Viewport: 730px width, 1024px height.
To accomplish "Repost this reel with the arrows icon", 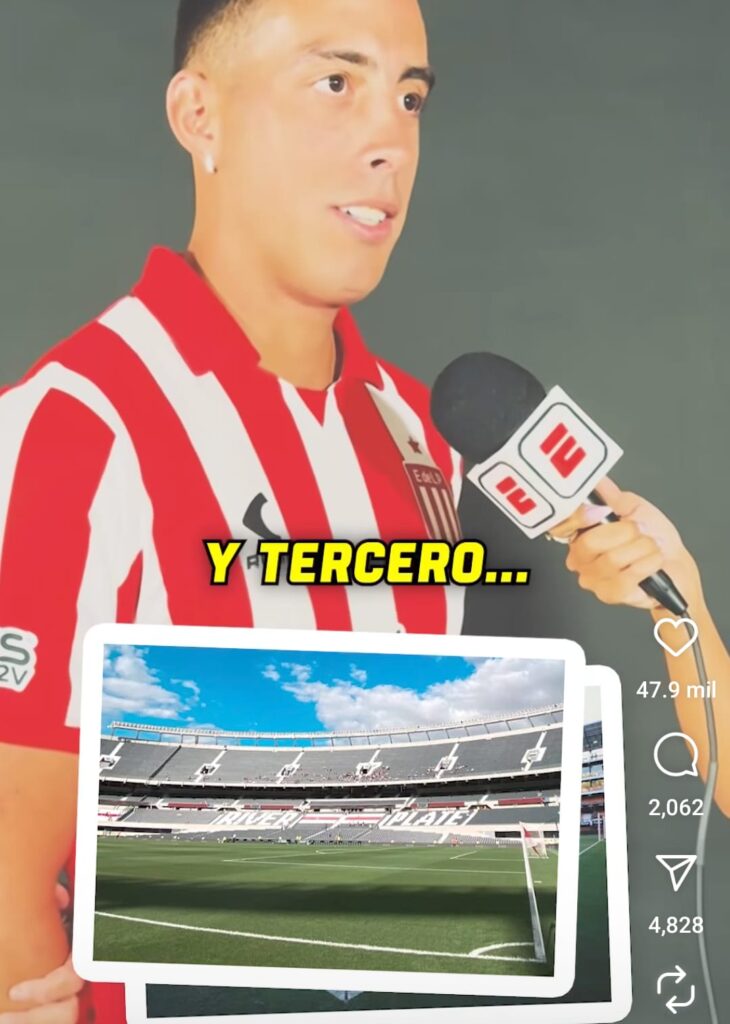I will pyautogui.click(x=675, y=988).
